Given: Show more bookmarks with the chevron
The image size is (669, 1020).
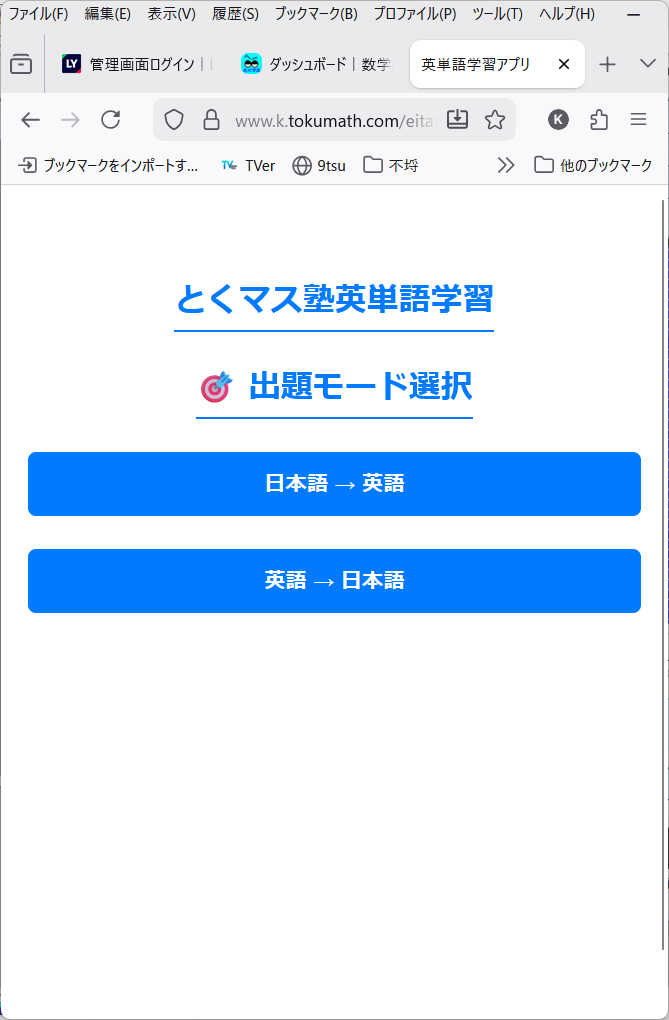Looking at the screenshot, I should click(506, 165).
